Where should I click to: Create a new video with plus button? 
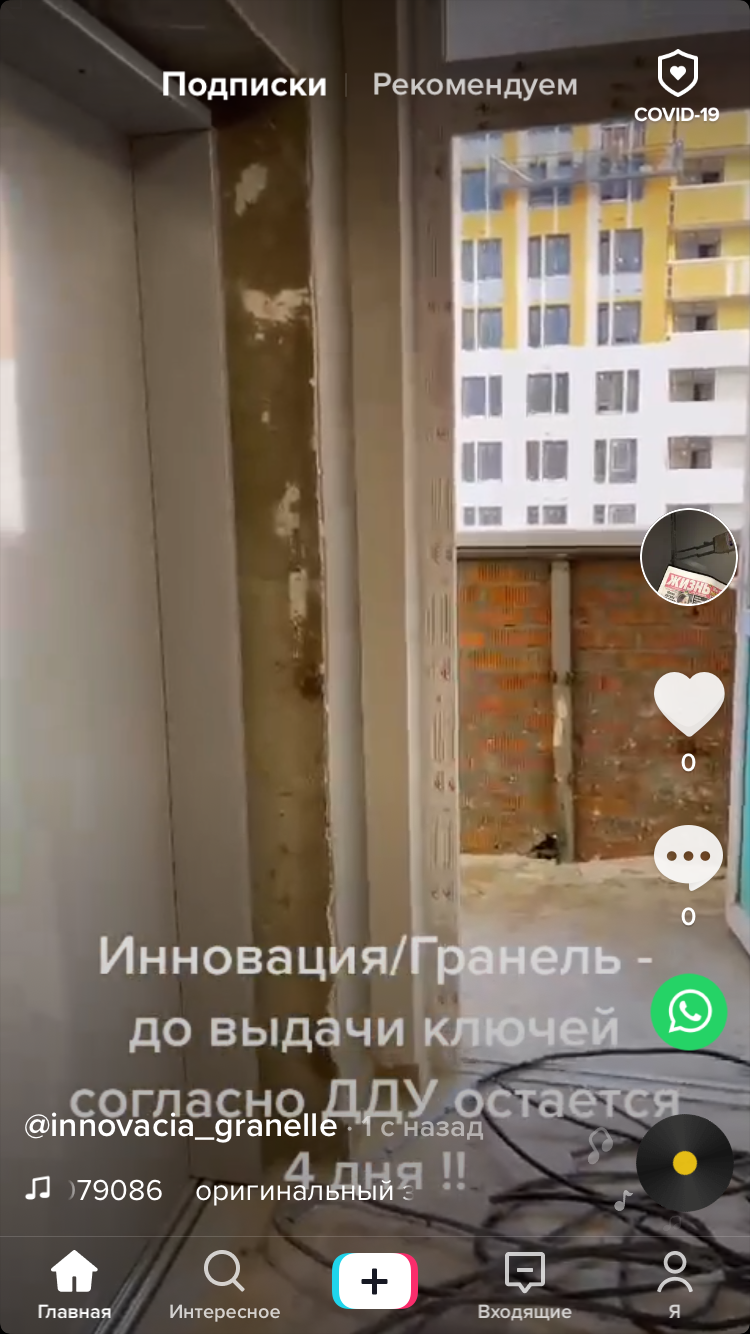[375, 1281]
